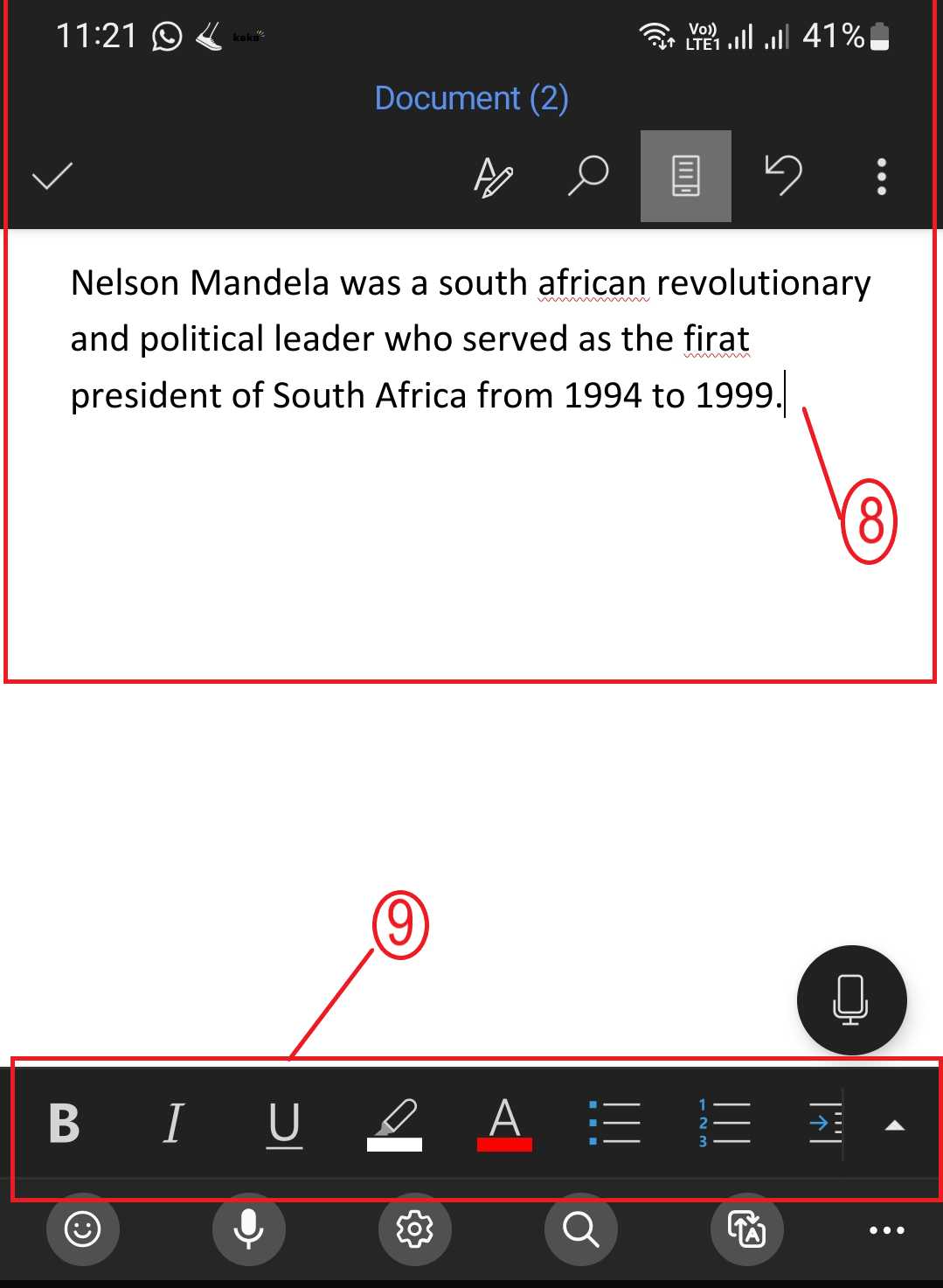Image resolution: width=943 pixels, height=1288 pixels.
Task: Start dictation with the floating microphone button
Action: click(x=851, y=999)
